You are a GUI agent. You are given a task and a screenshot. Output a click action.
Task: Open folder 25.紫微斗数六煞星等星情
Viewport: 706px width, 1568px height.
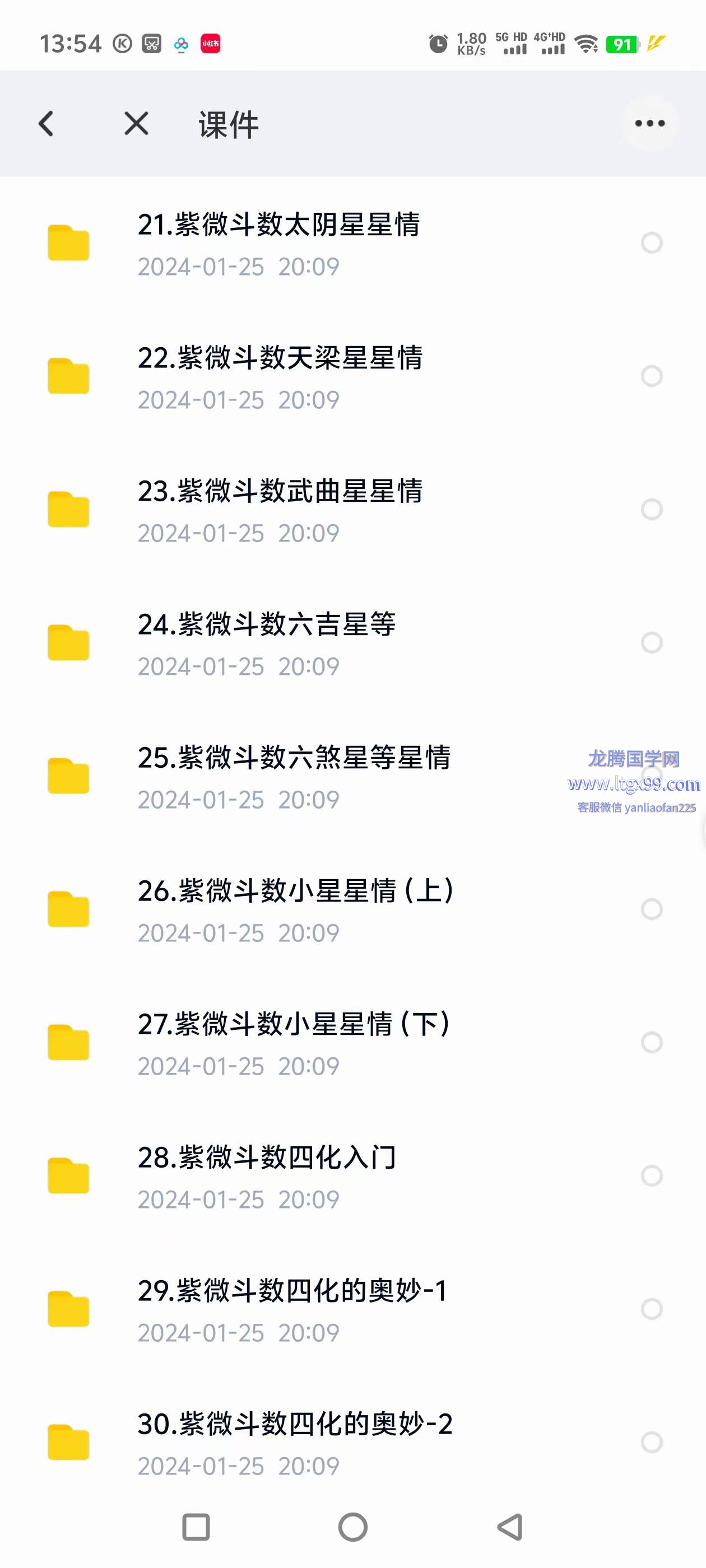(x=294, y=776)
